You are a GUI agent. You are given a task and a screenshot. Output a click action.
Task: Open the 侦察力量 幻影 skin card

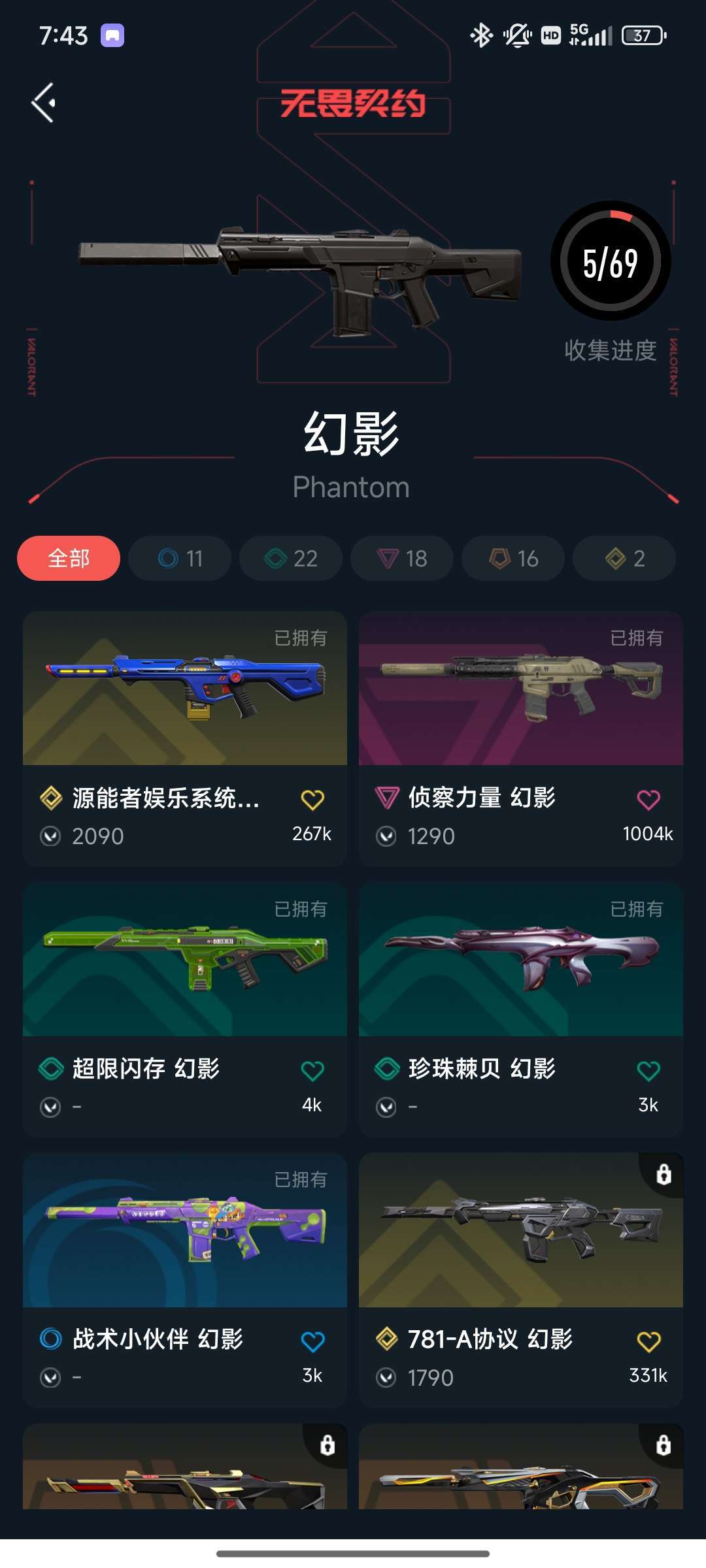click(521, 738)
